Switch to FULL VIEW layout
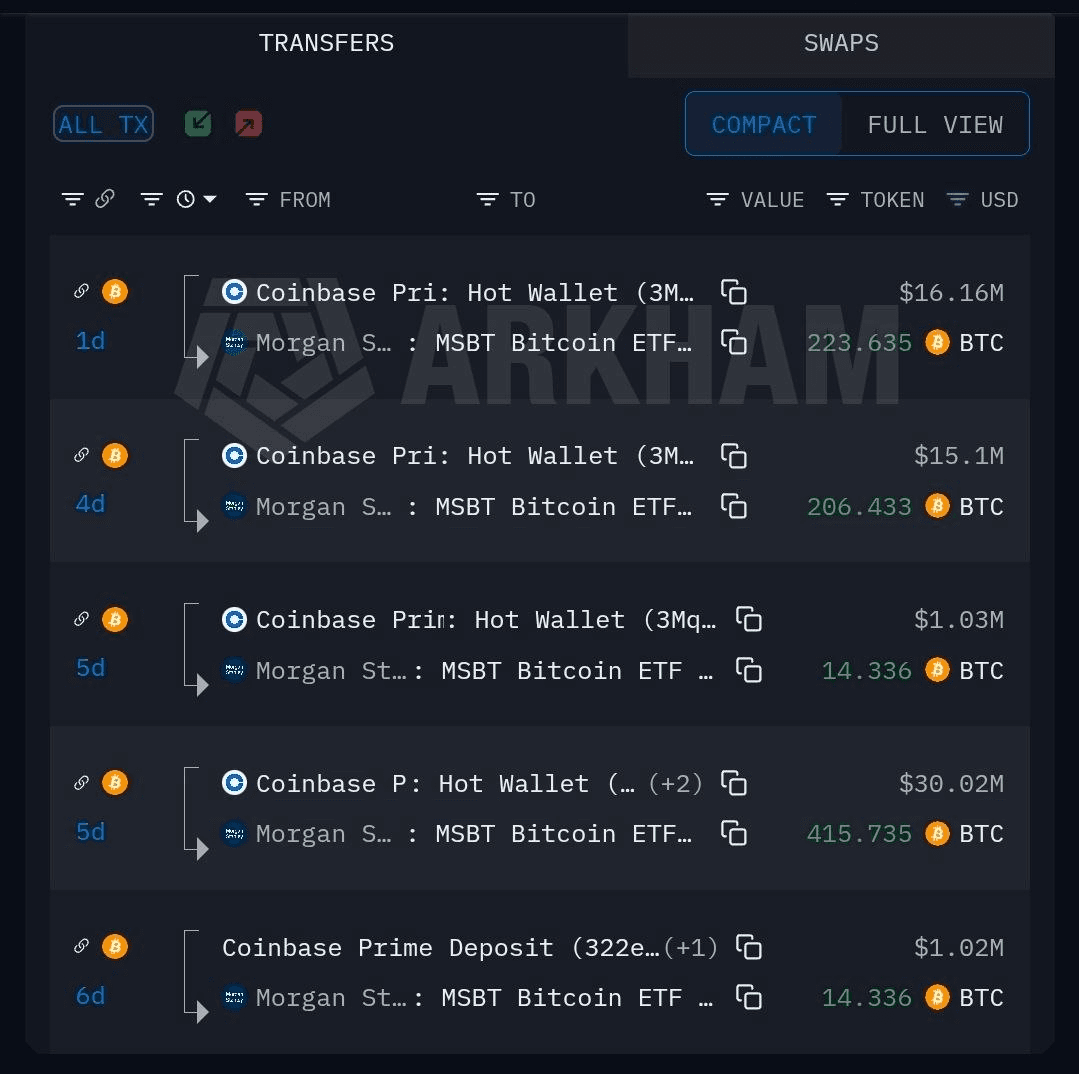 [934, 125]
